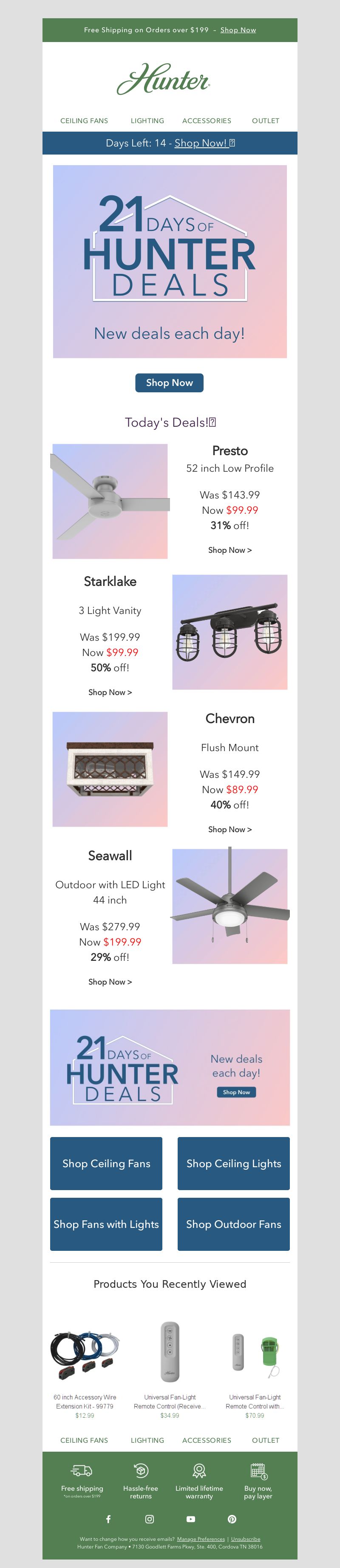Tap Shop Now under Starklake 3 Light Vanity
The image size is (340, 1568).
point(110,692)
